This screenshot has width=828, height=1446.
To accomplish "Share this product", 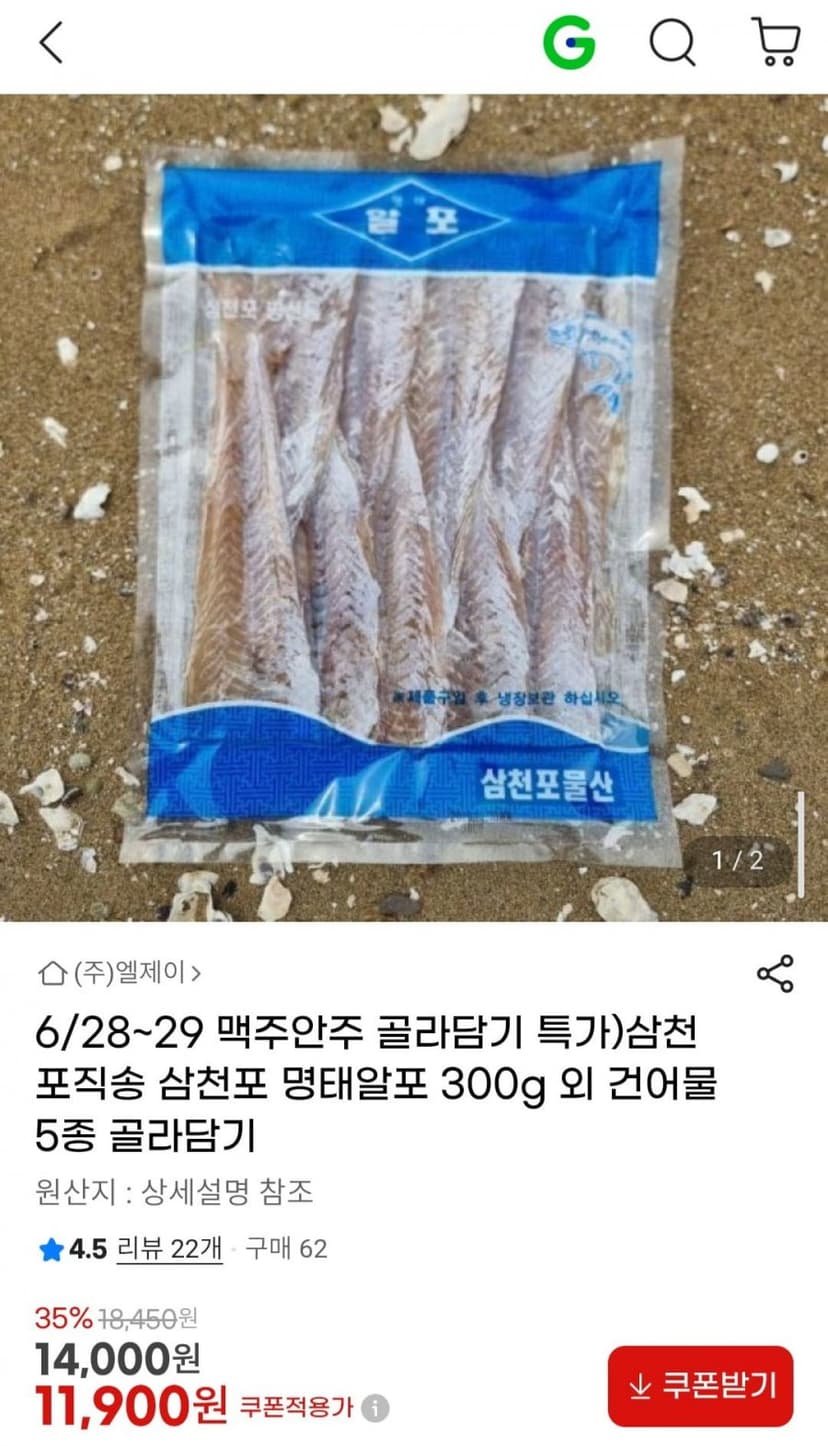I will click(775, 973).
